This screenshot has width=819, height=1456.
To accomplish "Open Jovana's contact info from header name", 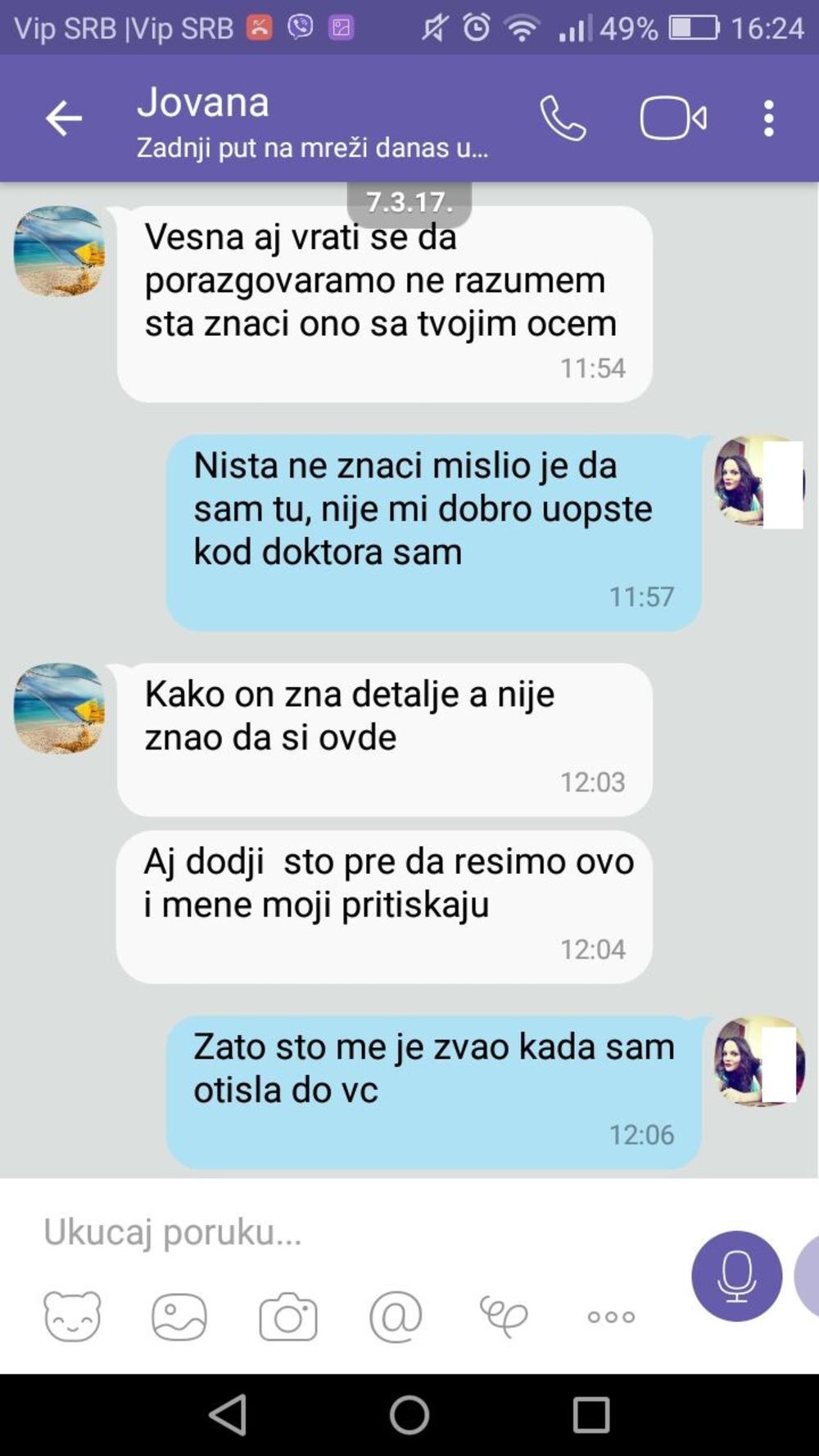I will [203, 103].
